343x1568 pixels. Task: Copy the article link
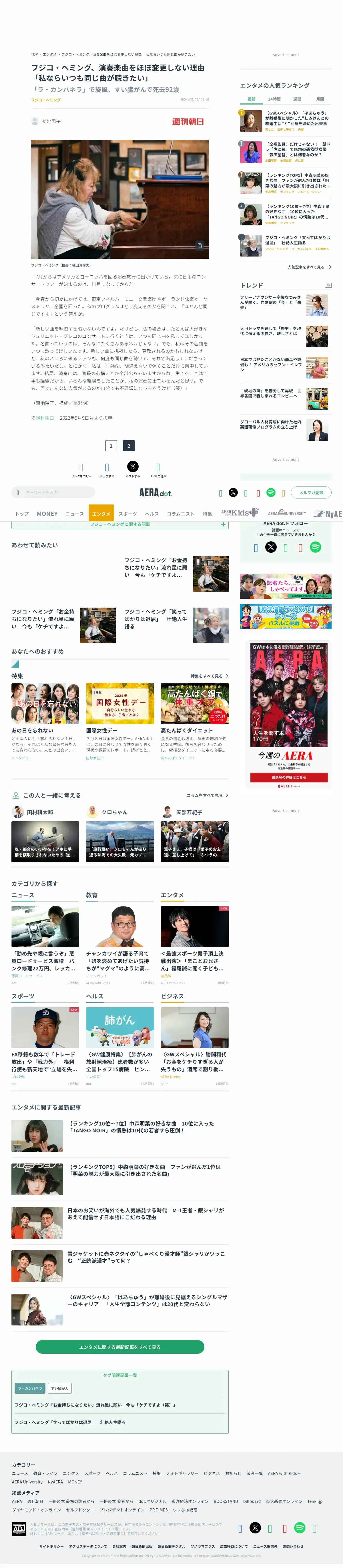pyautogui.click(x=81, y=469)
